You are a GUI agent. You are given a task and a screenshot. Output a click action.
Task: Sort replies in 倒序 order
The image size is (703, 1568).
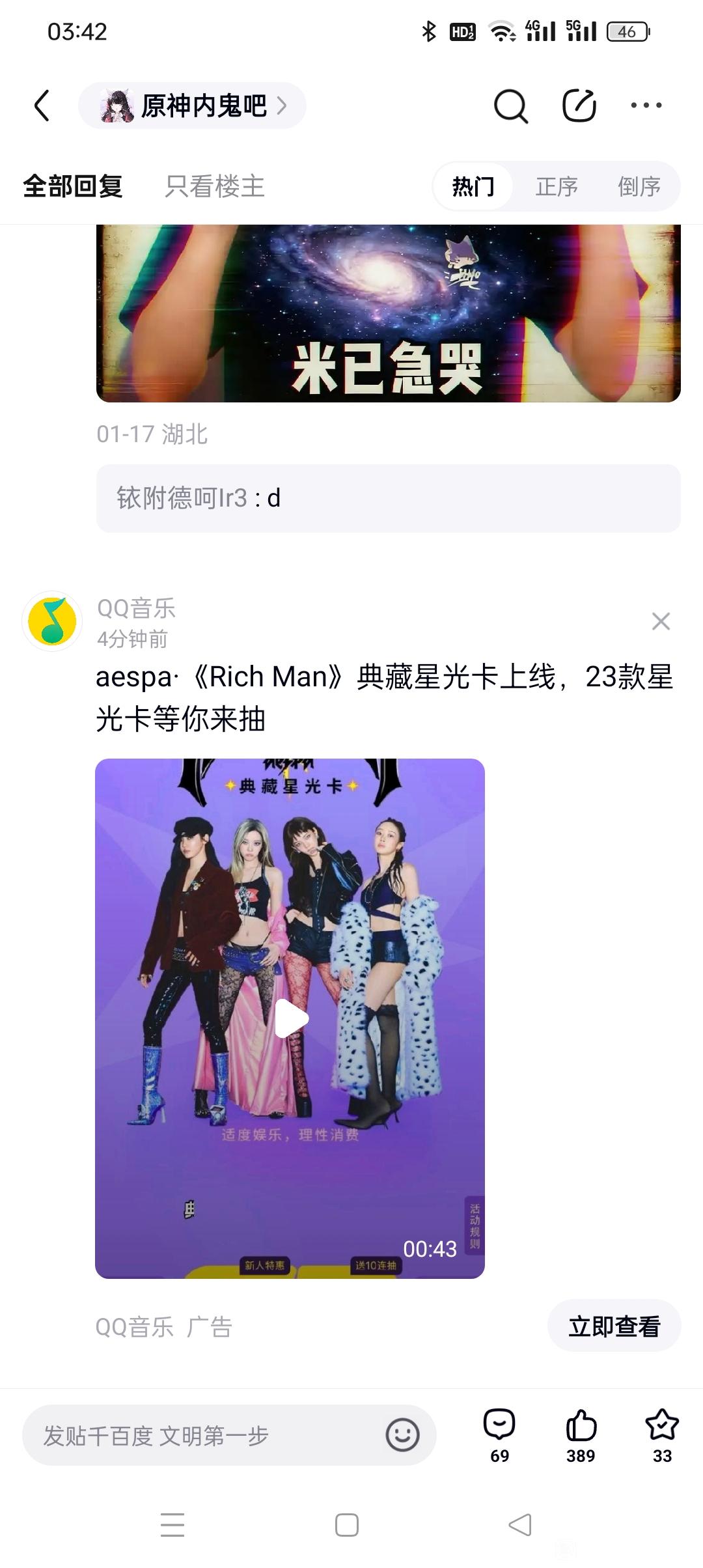pyautogui.click(x=639, y=187)
